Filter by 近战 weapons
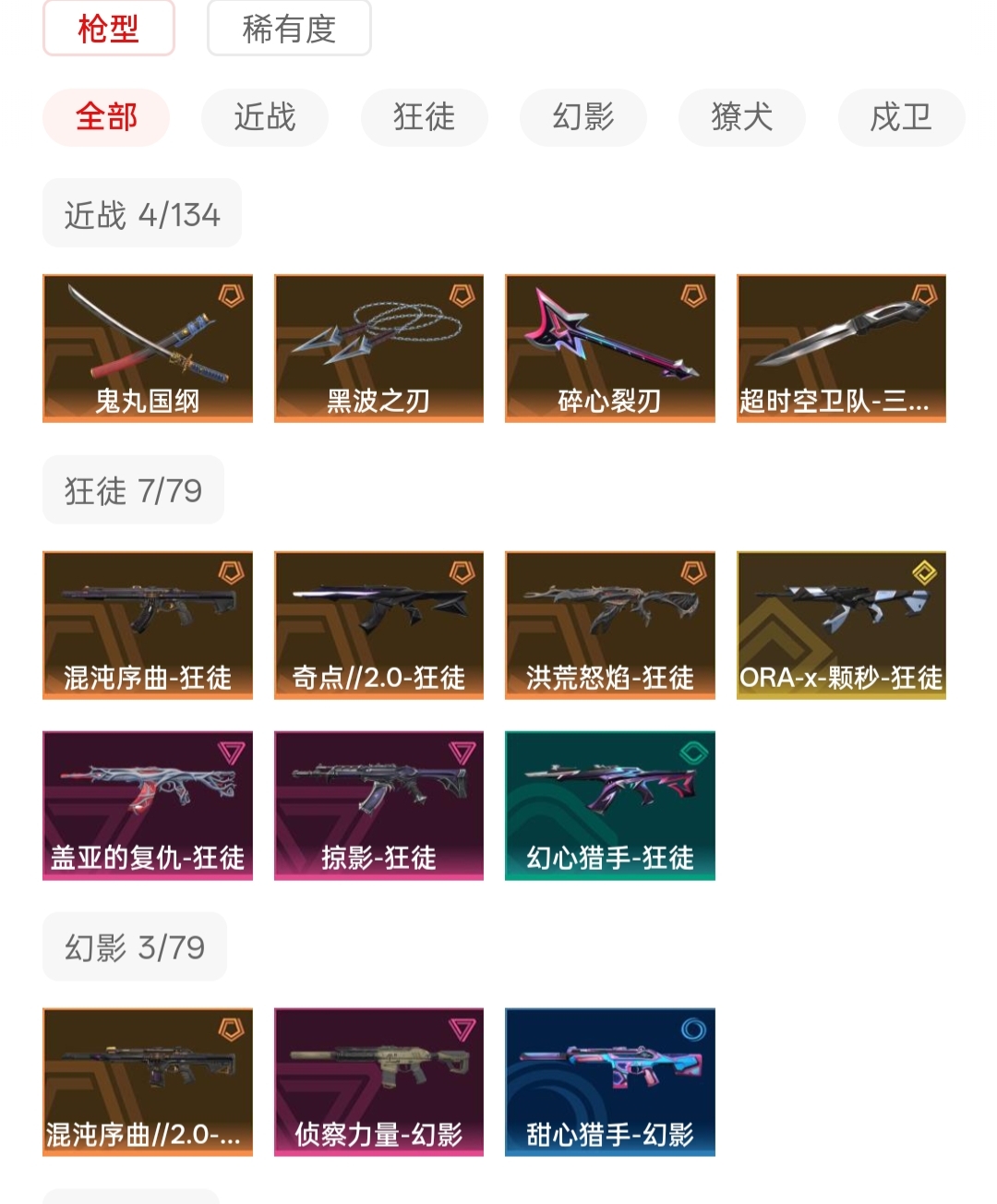Viewport: 997px width, 1204px height. pyautogui.click(x=265, y=117)
